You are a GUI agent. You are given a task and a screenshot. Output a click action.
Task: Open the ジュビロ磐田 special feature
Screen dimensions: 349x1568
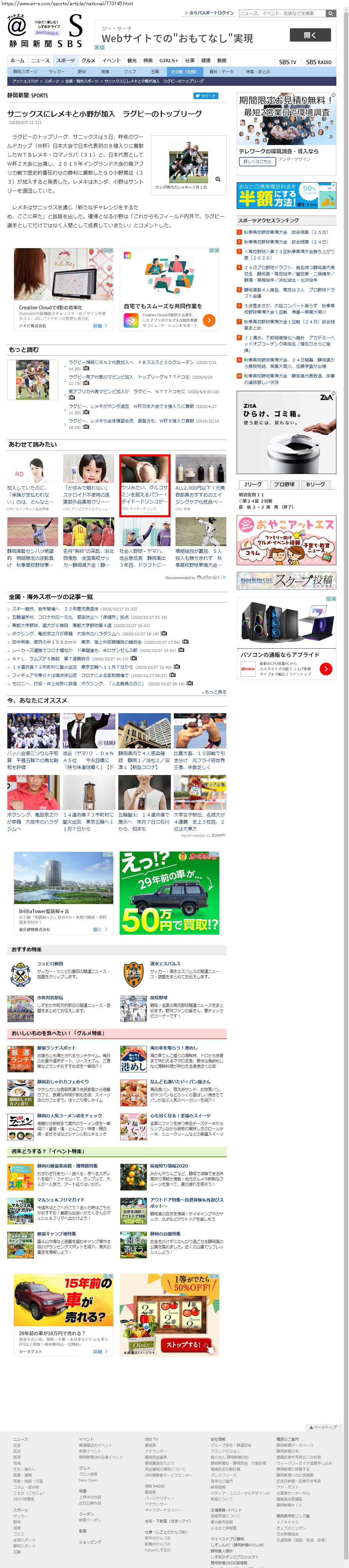click(50, 964)
